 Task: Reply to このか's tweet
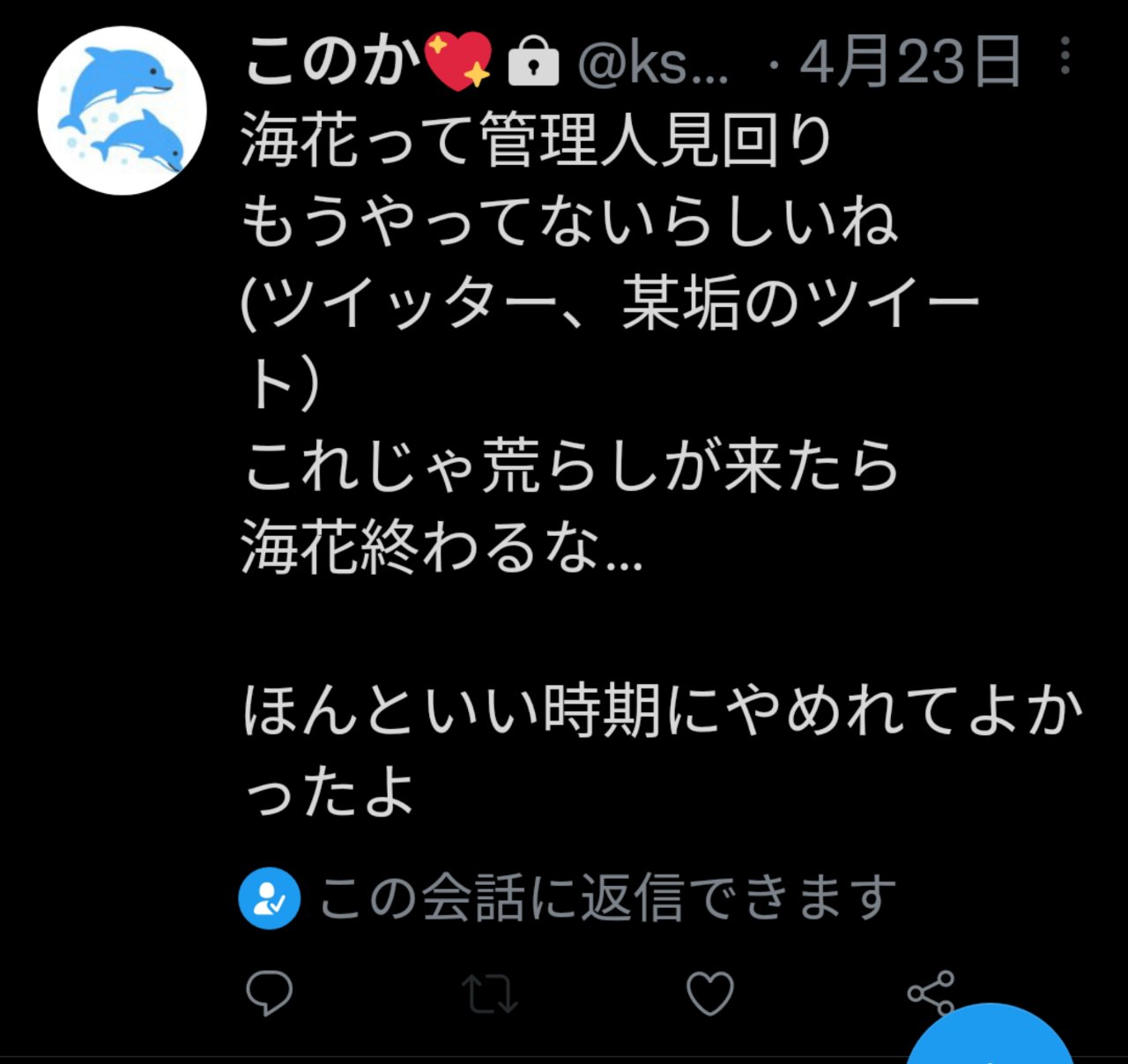pos(269,993)
